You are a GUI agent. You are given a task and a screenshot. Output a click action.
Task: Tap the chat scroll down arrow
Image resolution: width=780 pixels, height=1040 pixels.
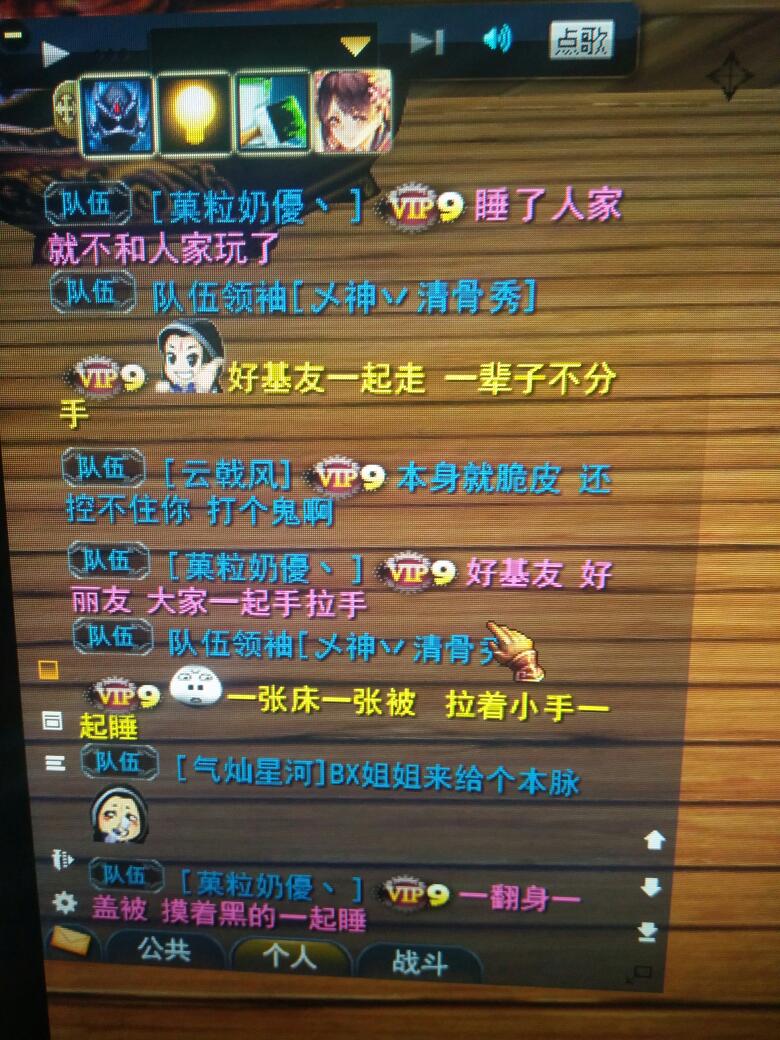coord(650,887)
